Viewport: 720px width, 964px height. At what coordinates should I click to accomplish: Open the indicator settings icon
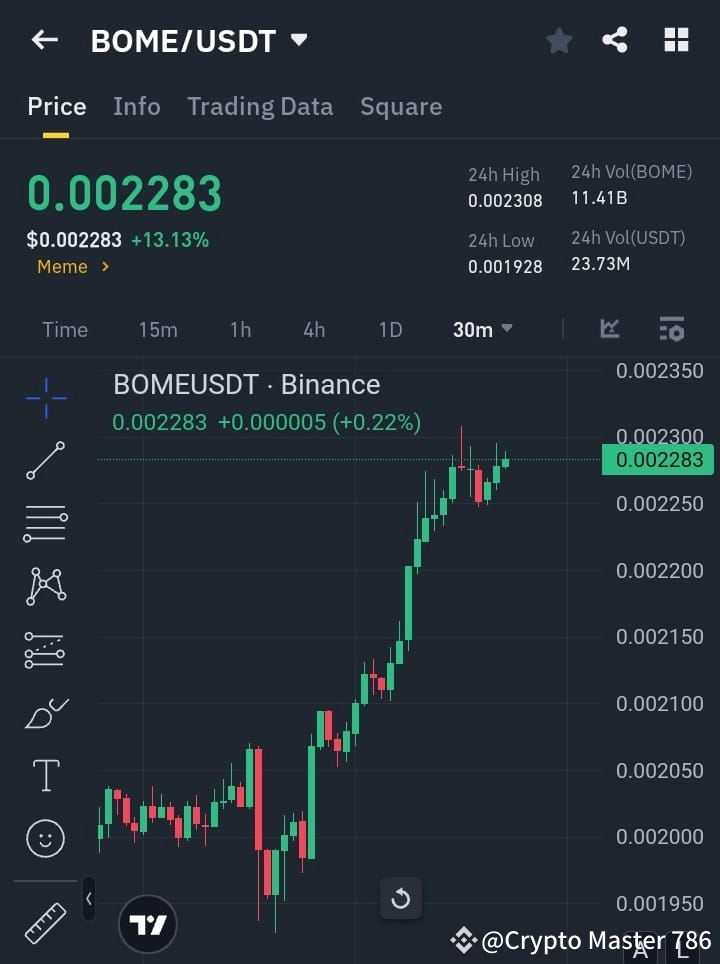click(671, 329)
